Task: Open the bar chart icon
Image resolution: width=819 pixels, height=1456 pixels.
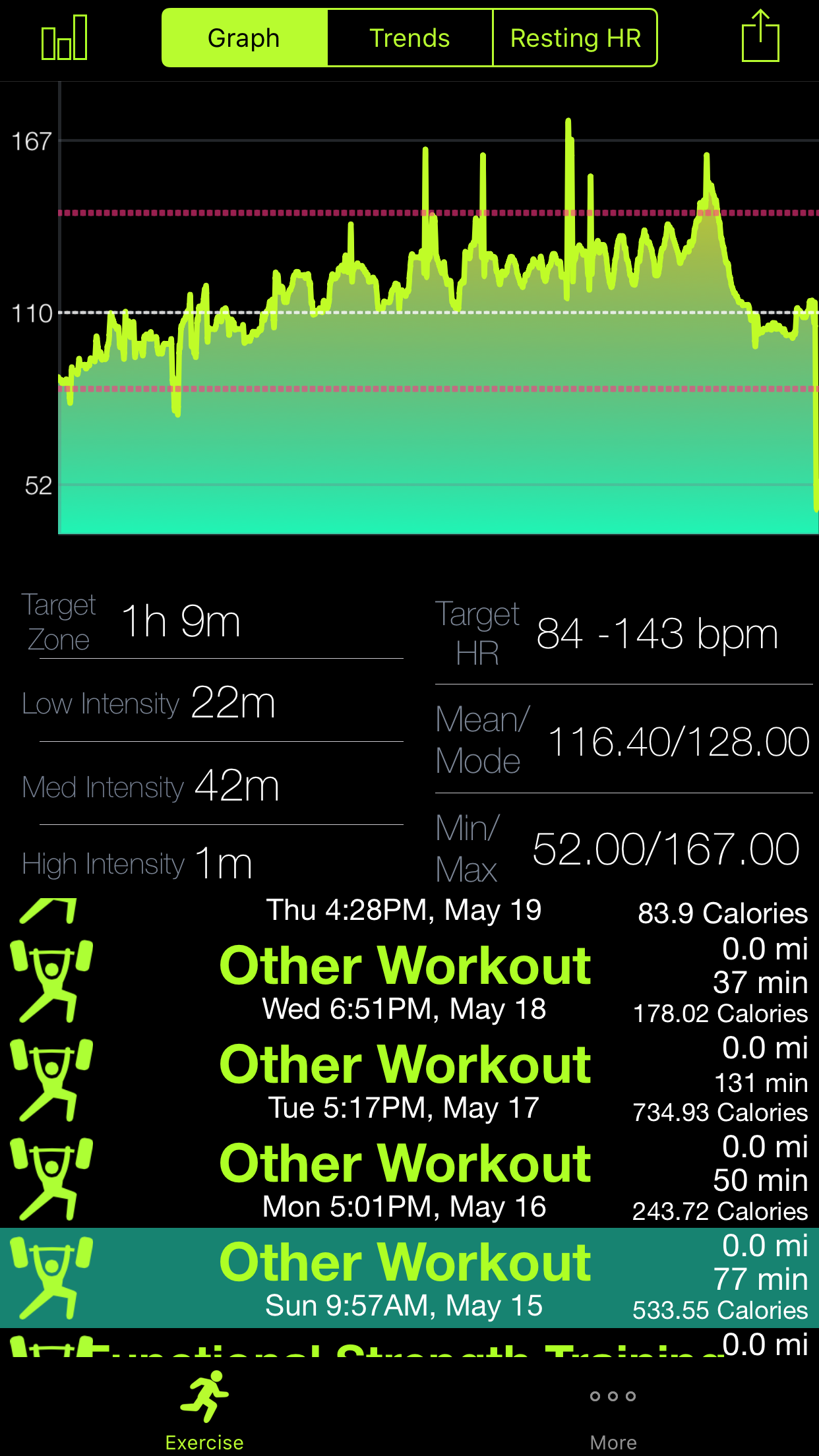Action: (64, 38)
